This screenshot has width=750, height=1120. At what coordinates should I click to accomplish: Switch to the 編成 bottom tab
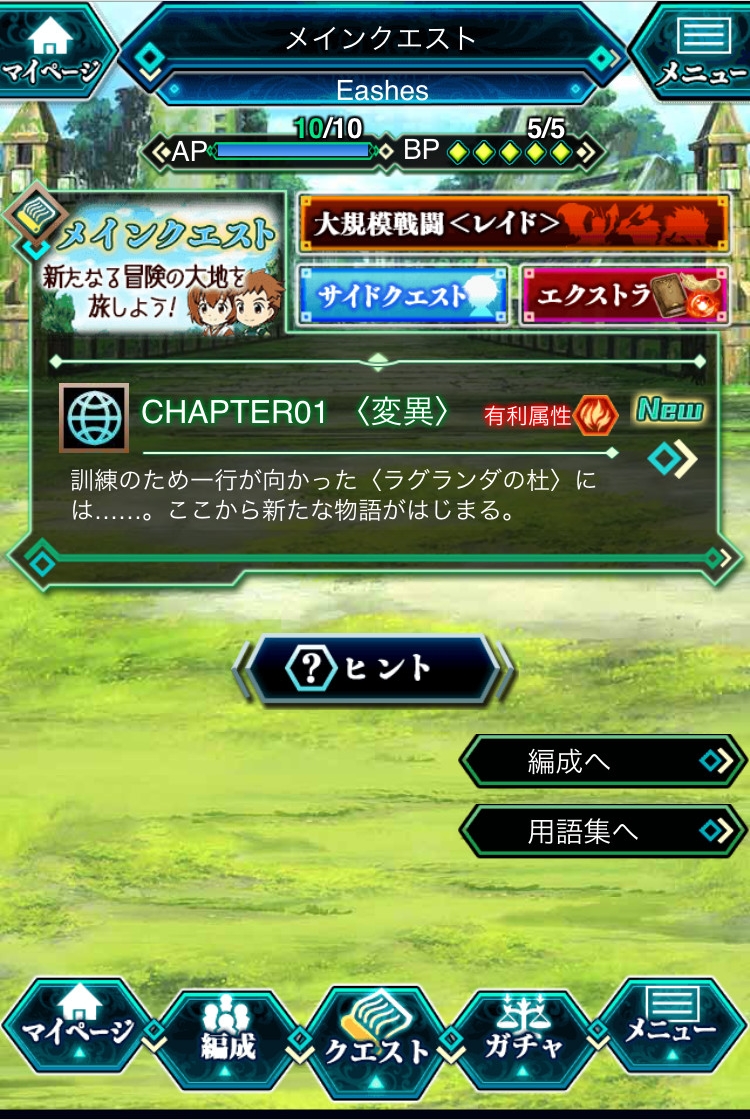[x=228, y=1037]
